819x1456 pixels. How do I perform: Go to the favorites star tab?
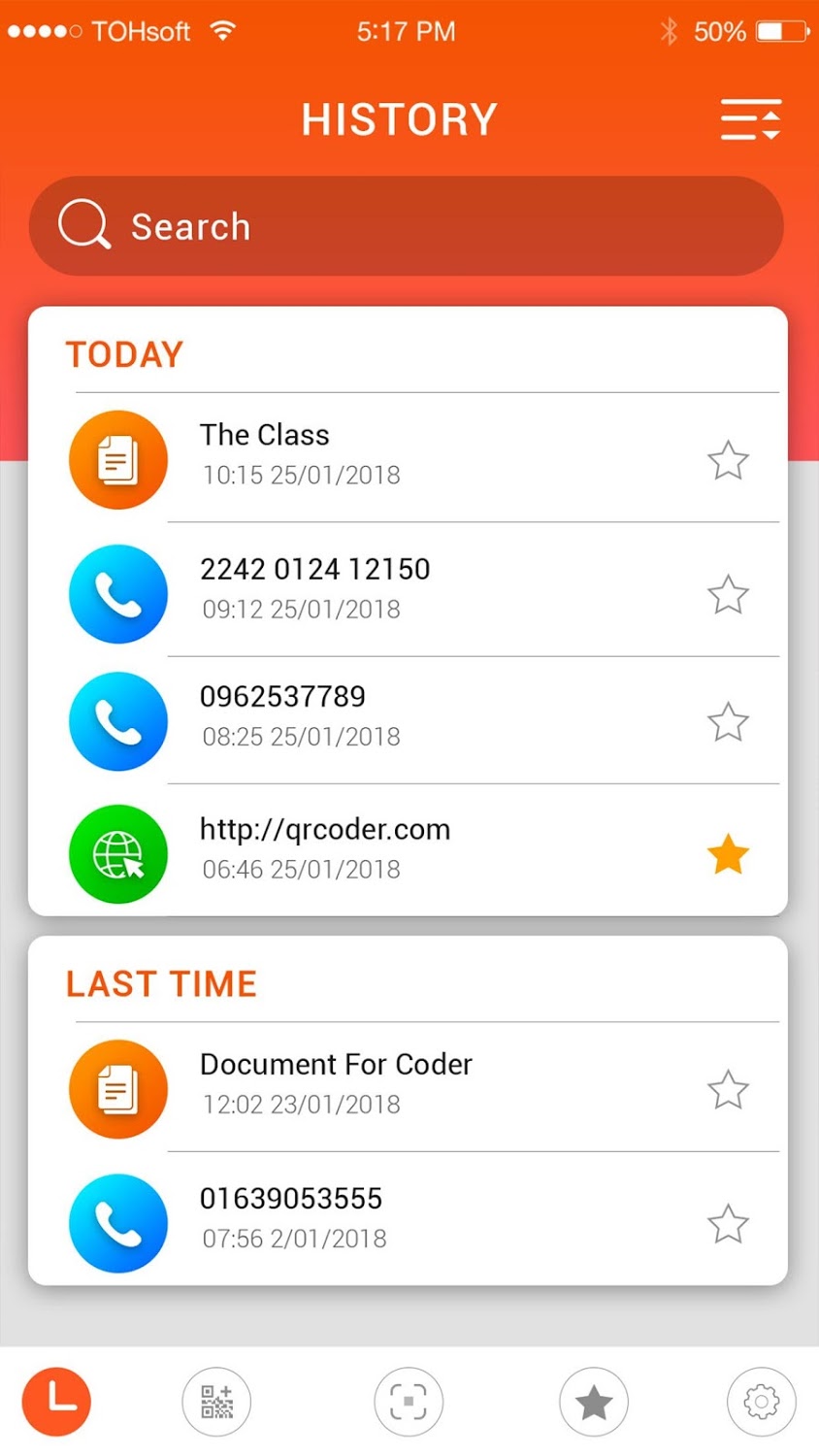(x=594, y=1402)
